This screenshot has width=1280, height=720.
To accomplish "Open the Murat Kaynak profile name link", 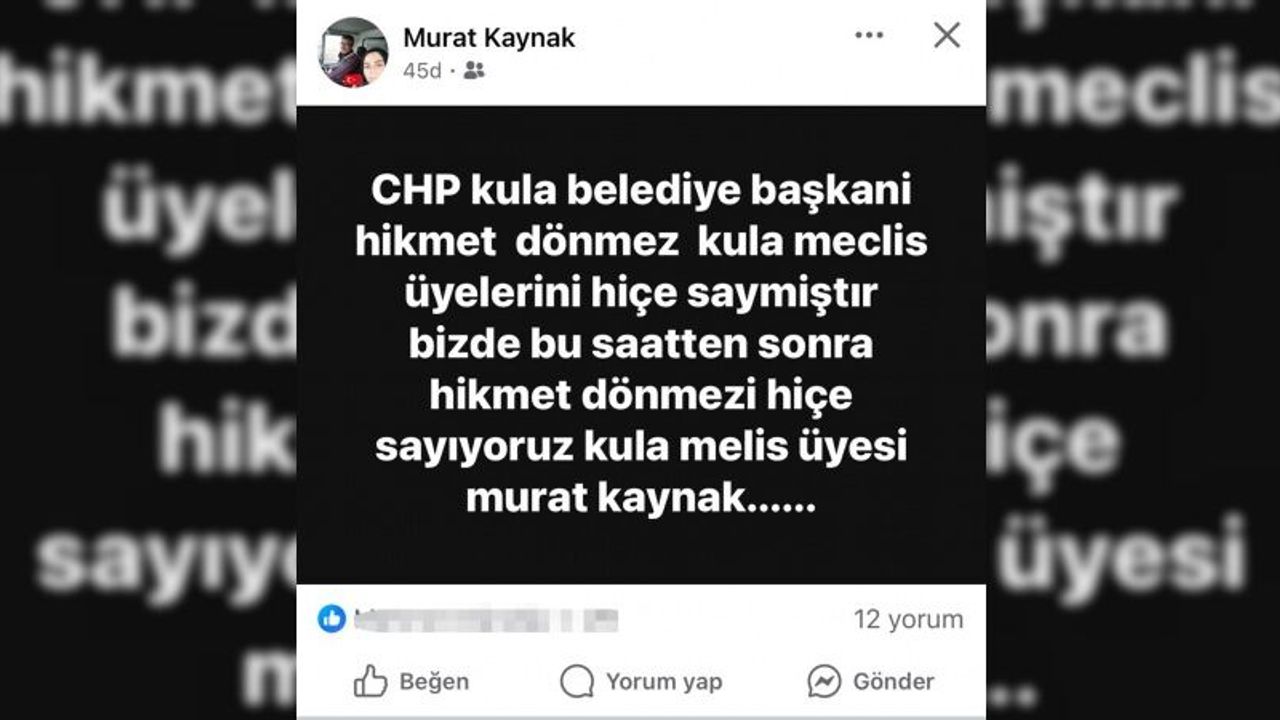I will pyautogui.click(x=489, y=38).
